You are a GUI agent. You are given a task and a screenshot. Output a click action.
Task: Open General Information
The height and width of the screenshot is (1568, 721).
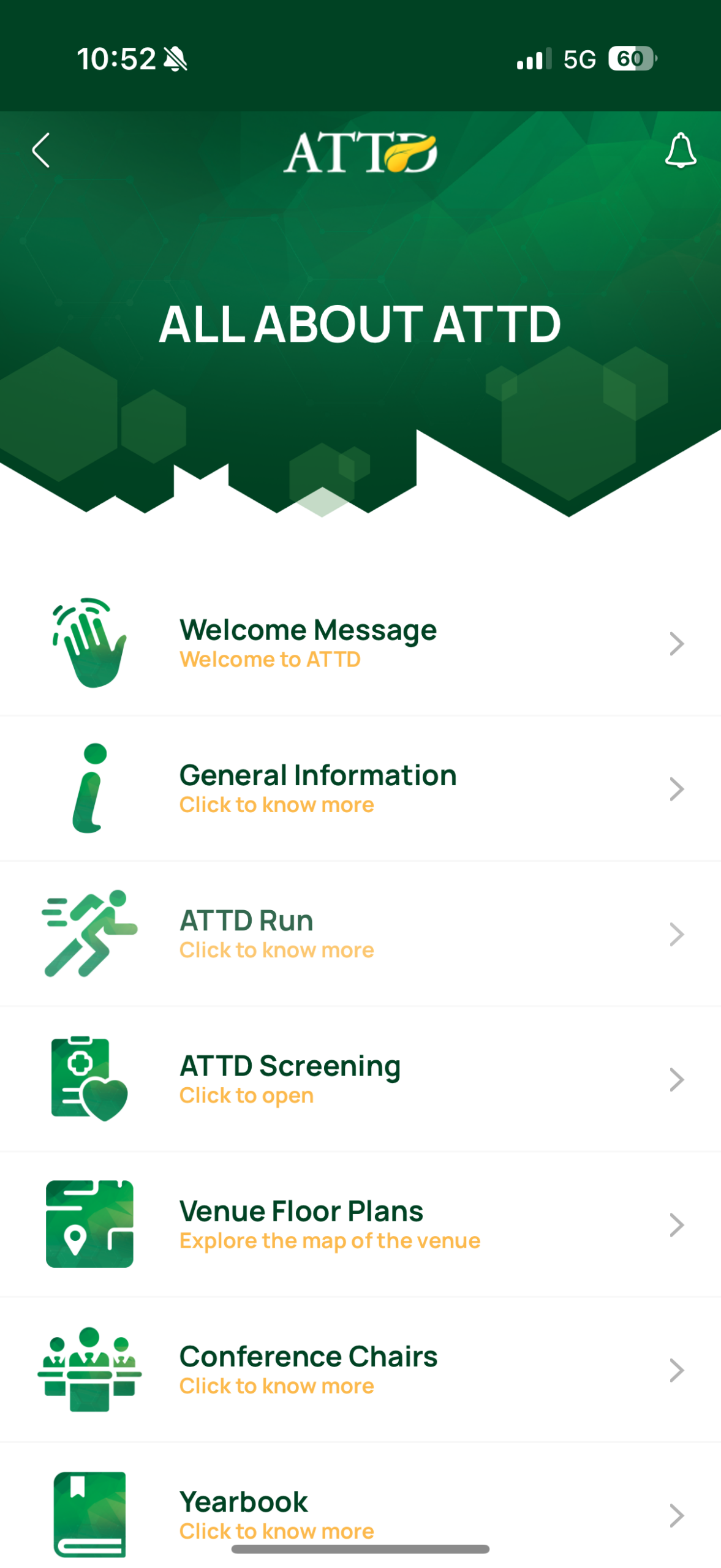point(360,788)
